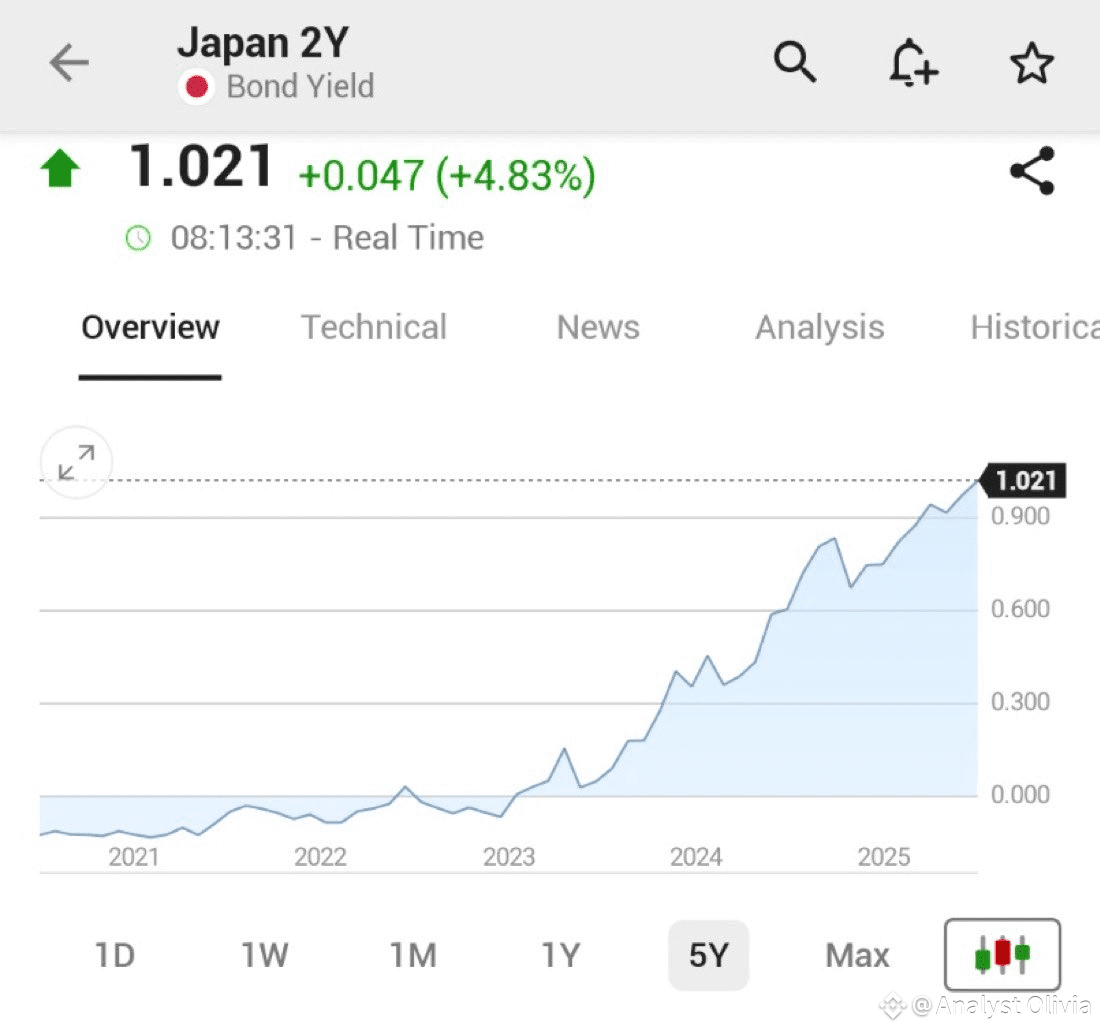This screenshot has height=1031, width=1100.
Task: Show the 1Y chart range
Action: (x=560, y=956)
